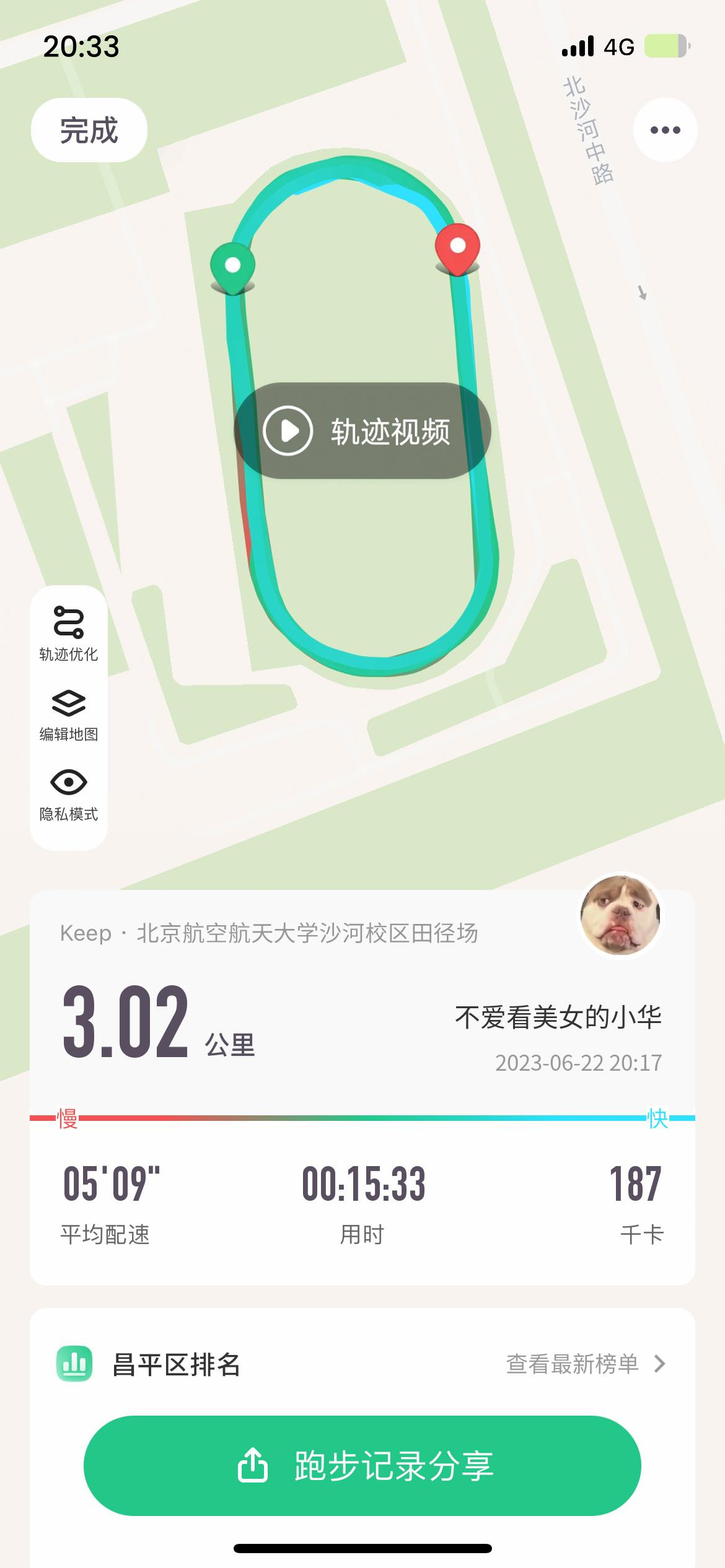Open 编辑地图 map editor
Viewport: 725px width, 1568px height.
[x=69, y=715]
